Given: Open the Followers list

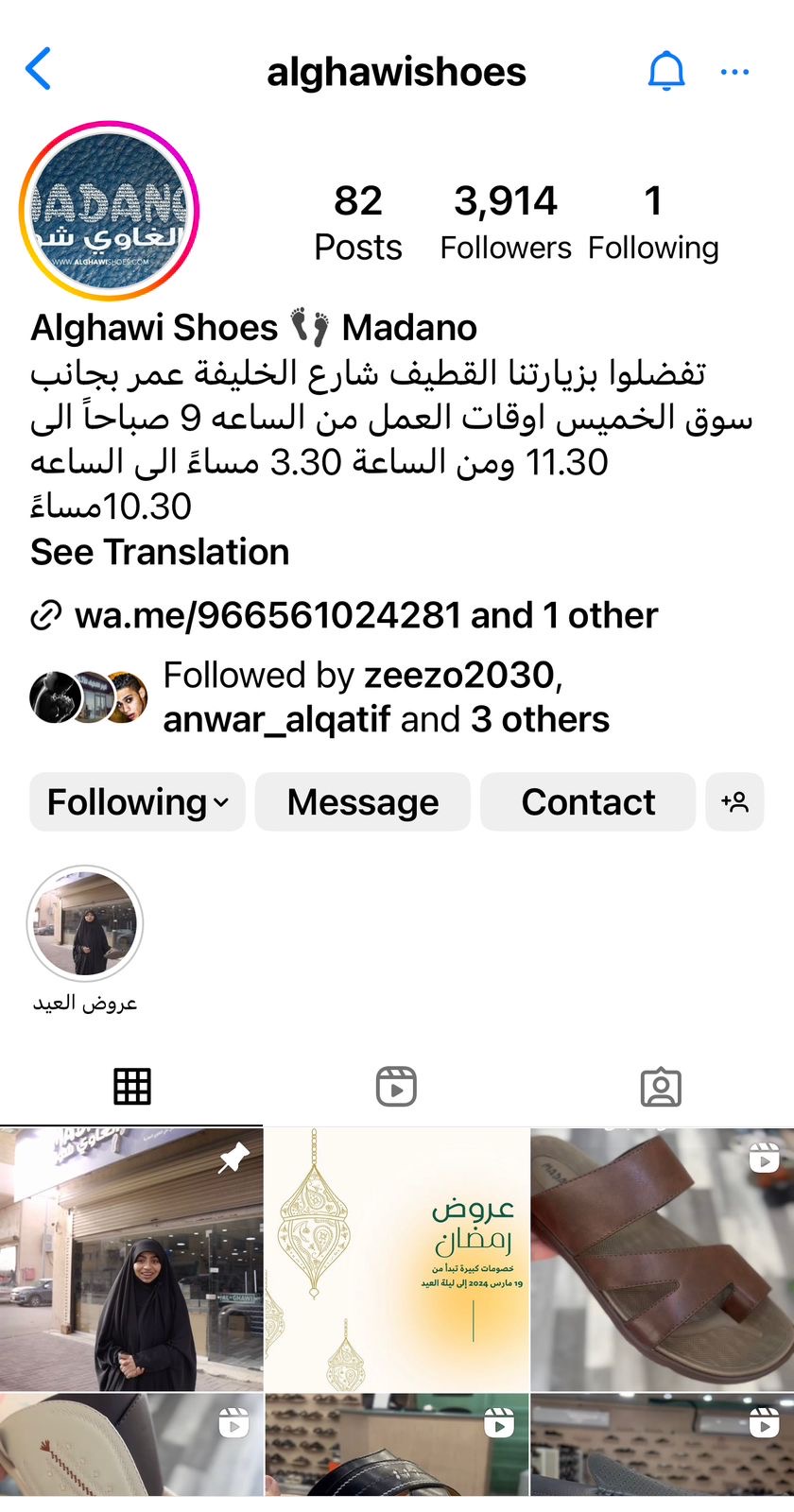Looking at the screenshot, I should (x=506, y=223).
